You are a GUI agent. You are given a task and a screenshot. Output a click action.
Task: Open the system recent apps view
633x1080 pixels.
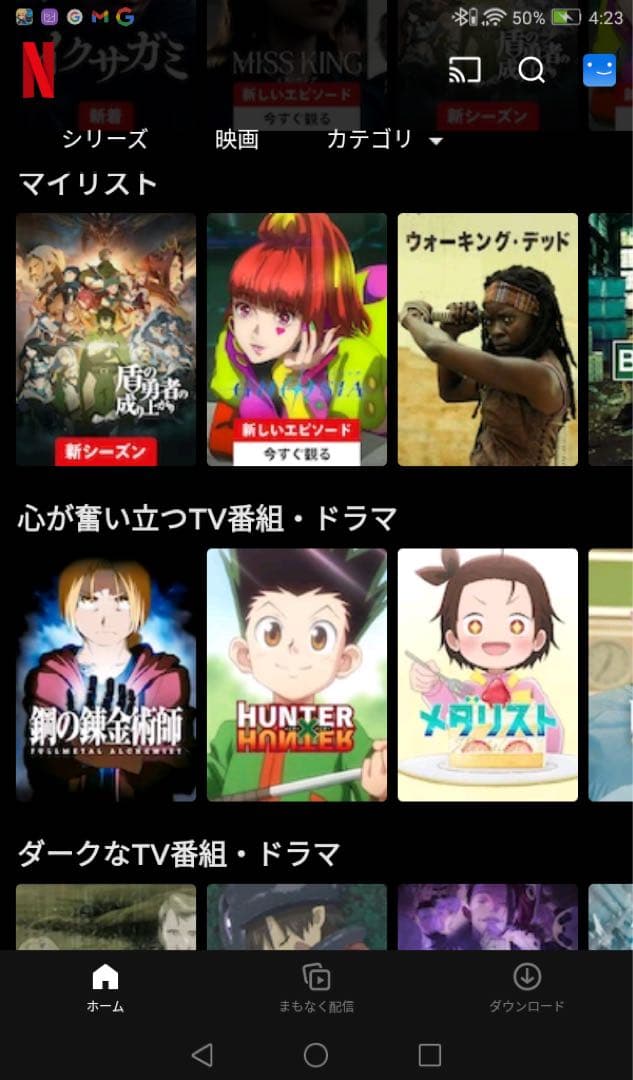point(430,1054)
